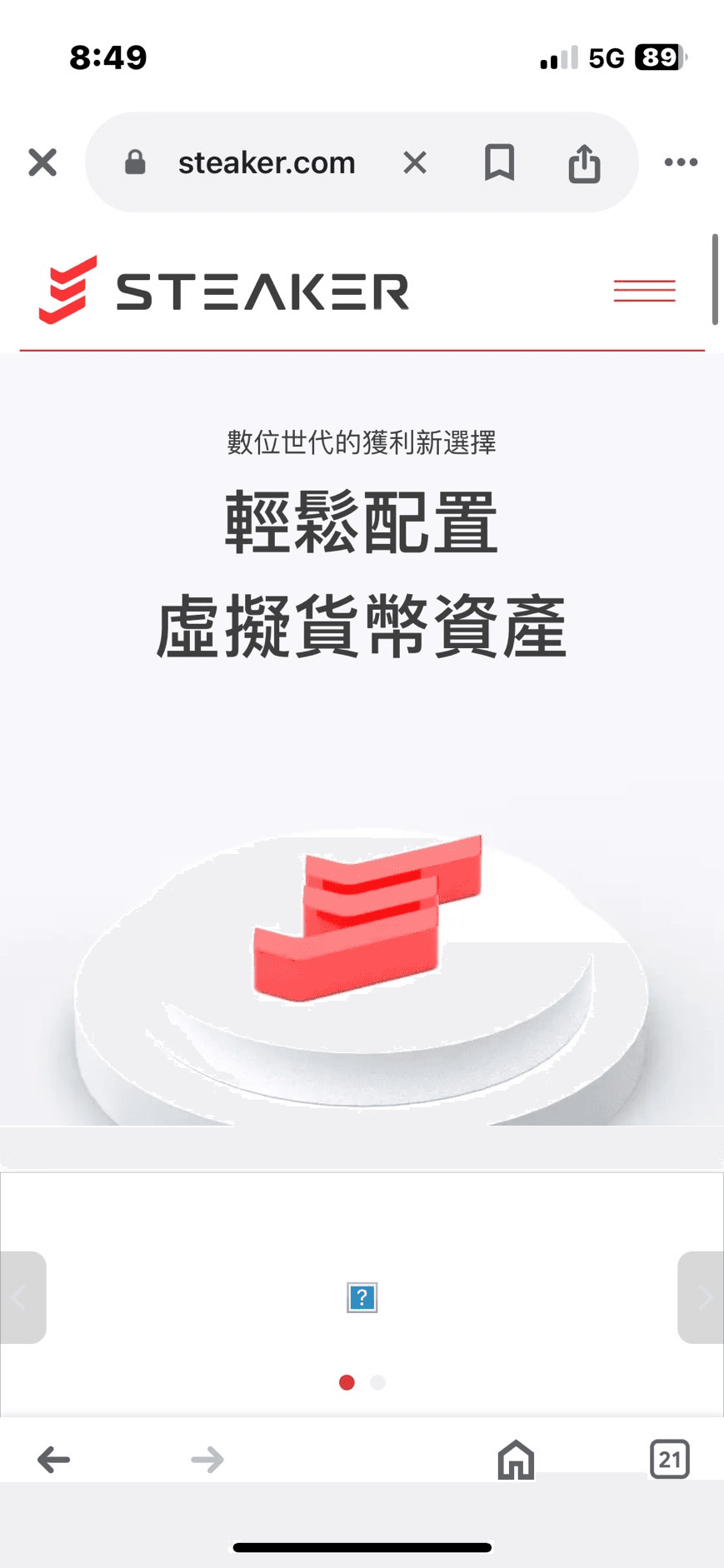This screenshot has height=1568, width=724.
Task: Go back to the previous page
Action: 54,1460
